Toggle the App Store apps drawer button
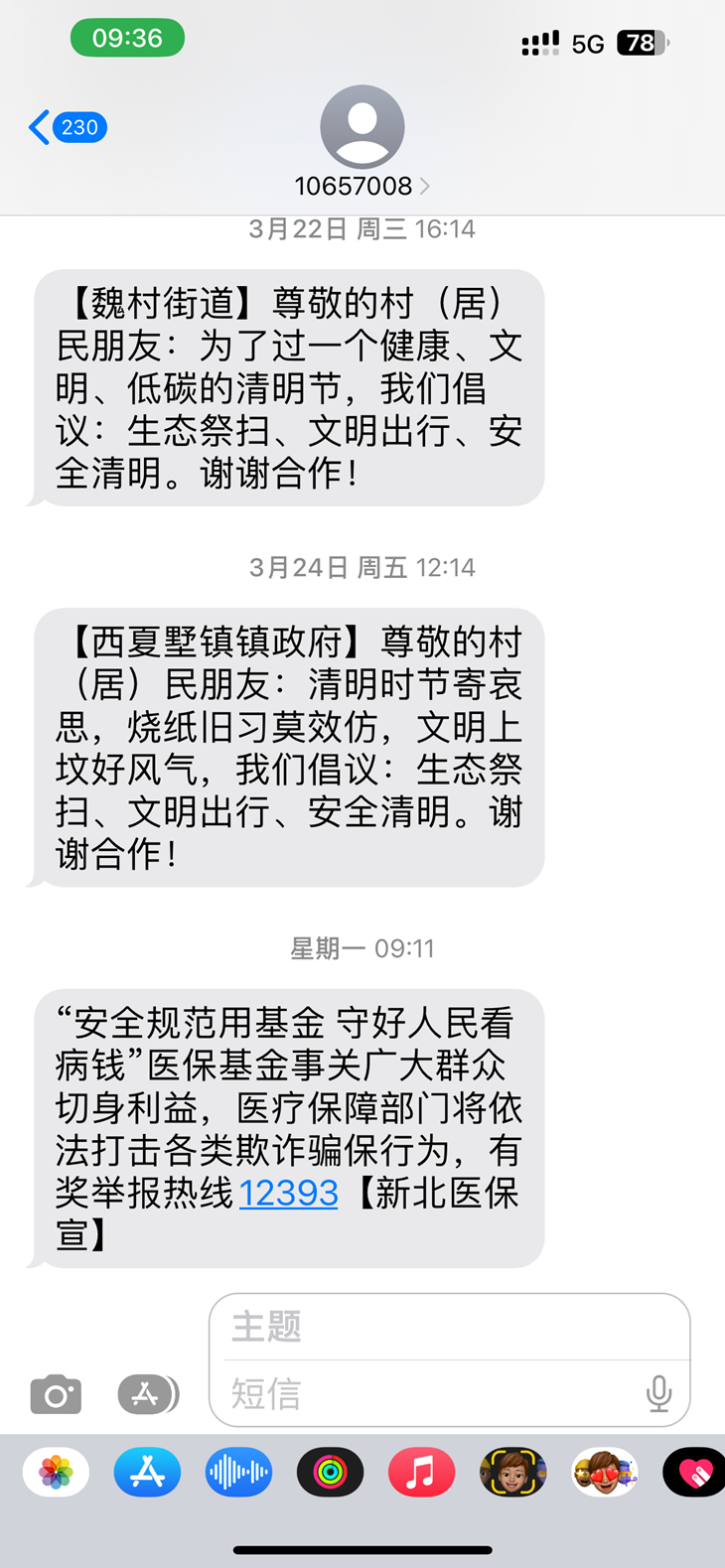The width and height of the screenshot is (725, 1568). 147,1394
